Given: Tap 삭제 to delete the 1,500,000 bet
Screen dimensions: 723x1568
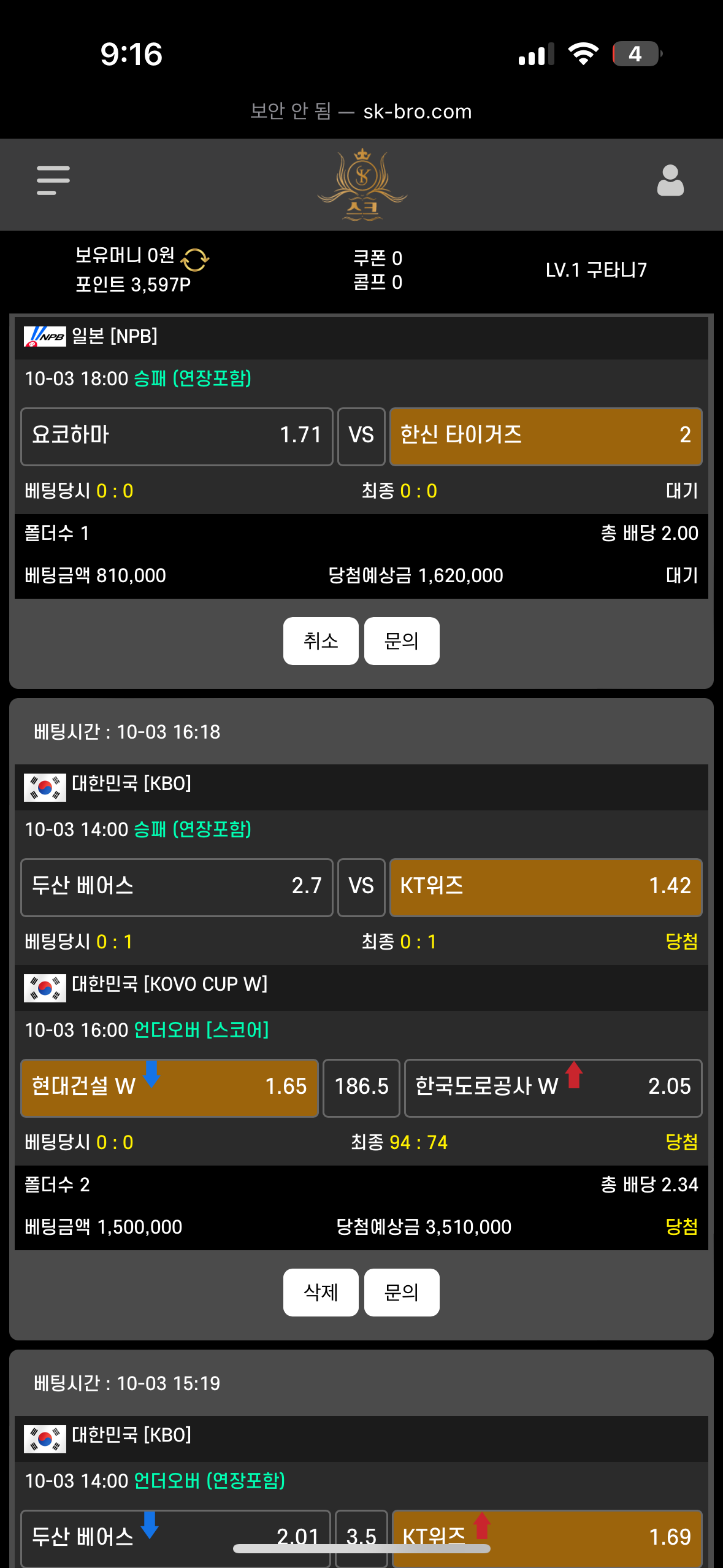Looking at the screenshot, I should click(321, 1293).
